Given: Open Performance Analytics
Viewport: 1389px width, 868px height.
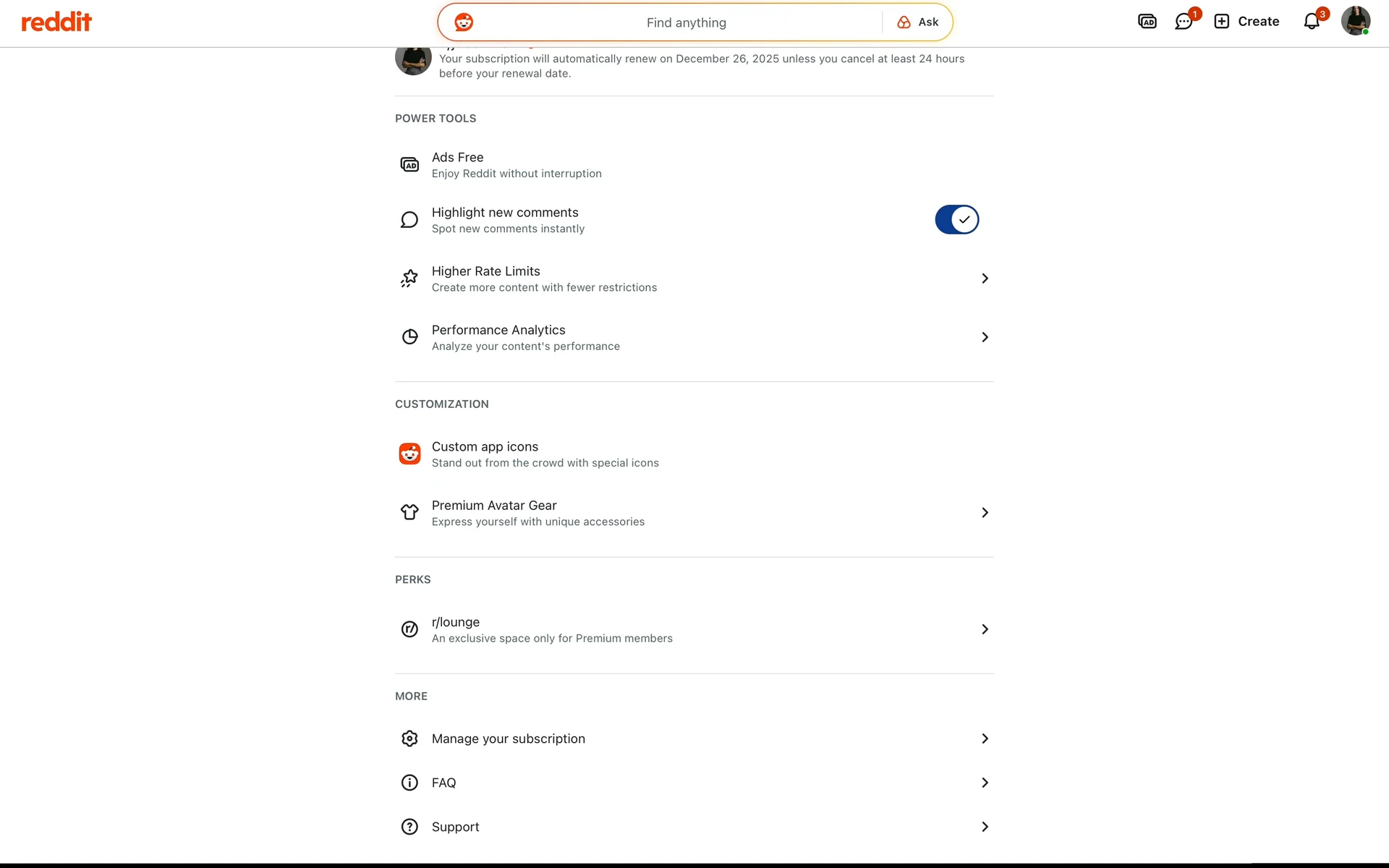Looking at the screenshot, I should pyautogui.click(x=694, y=337).
